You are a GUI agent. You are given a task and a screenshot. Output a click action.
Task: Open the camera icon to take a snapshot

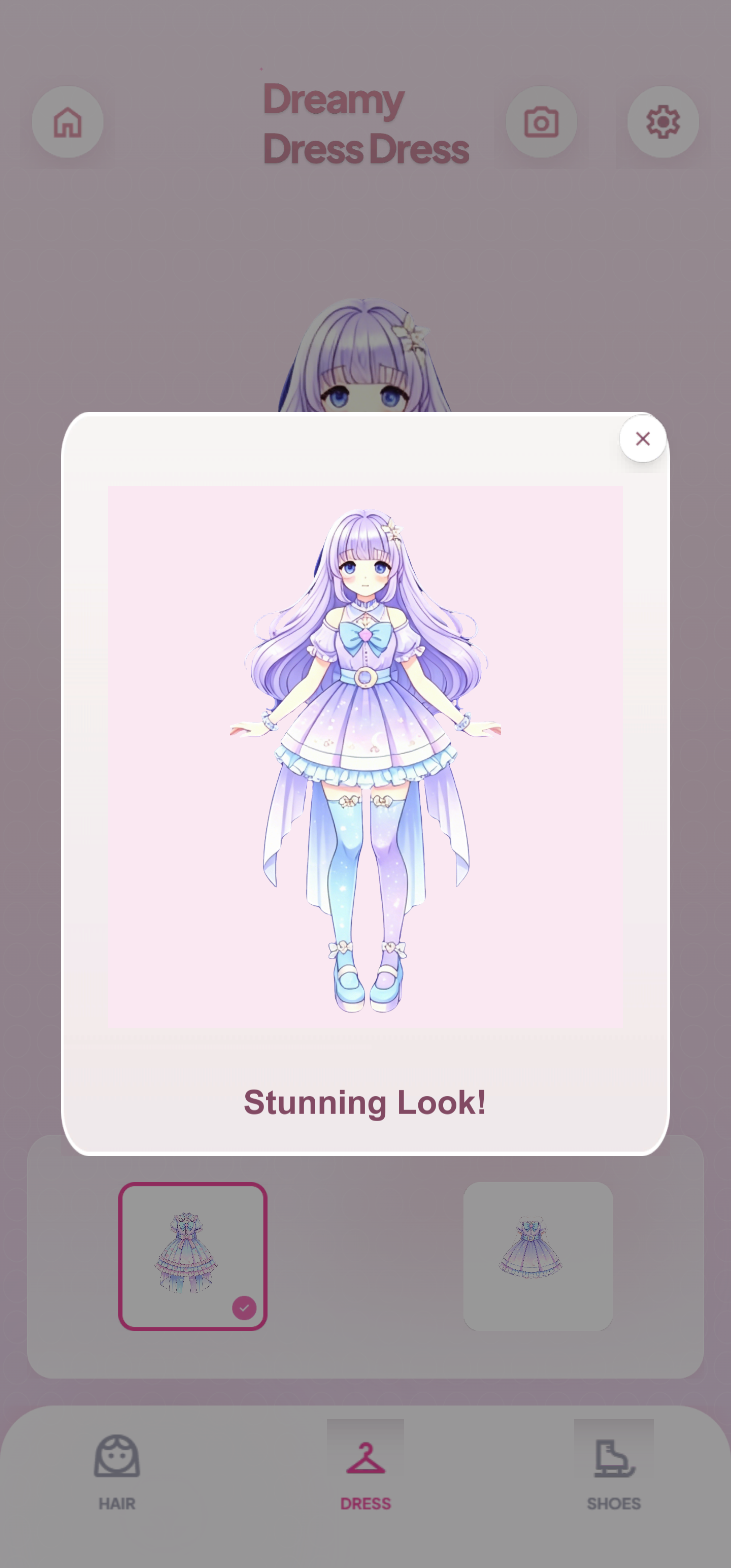541,122
